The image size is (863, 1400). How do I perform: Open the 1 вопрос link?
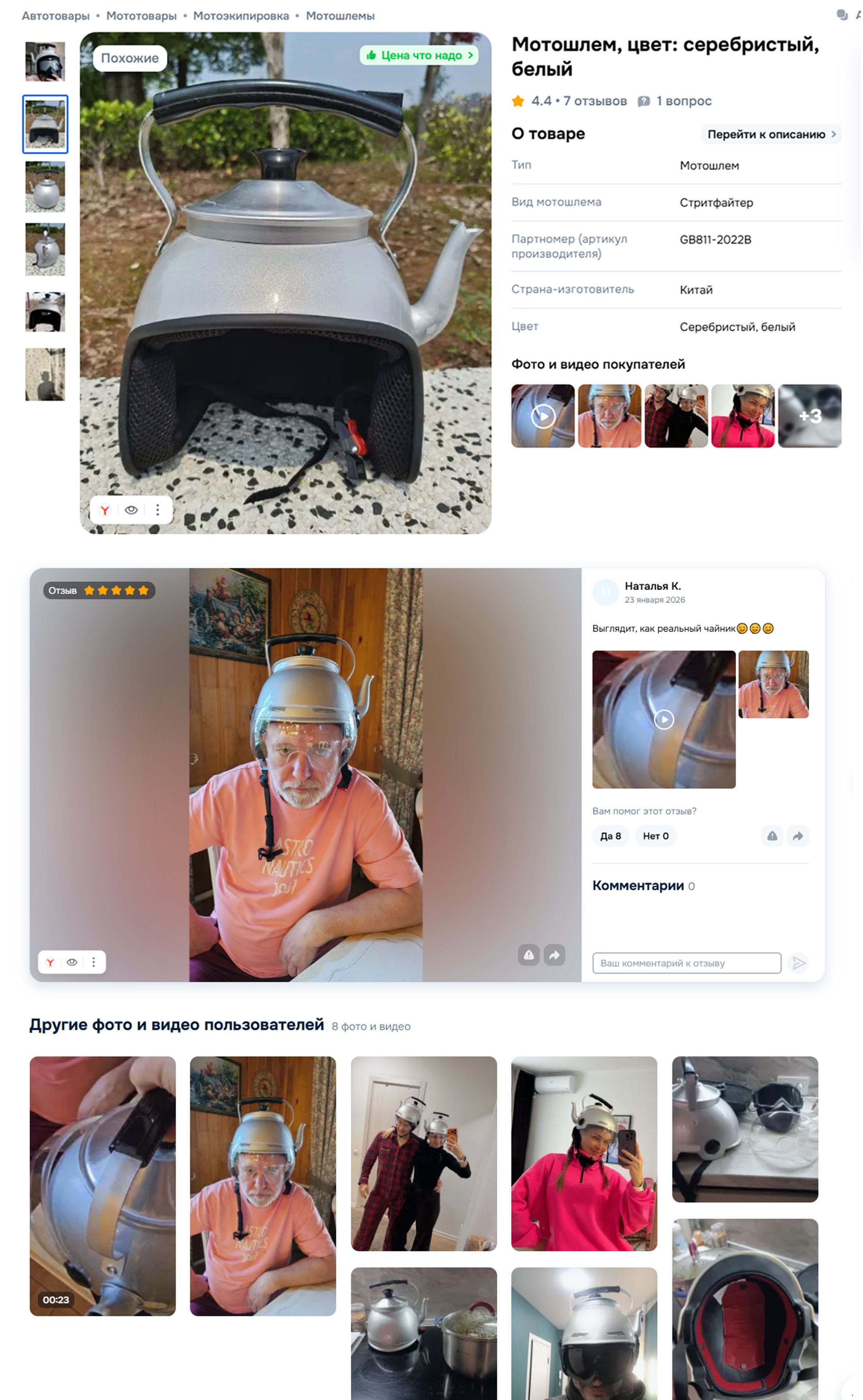point(683,101)
